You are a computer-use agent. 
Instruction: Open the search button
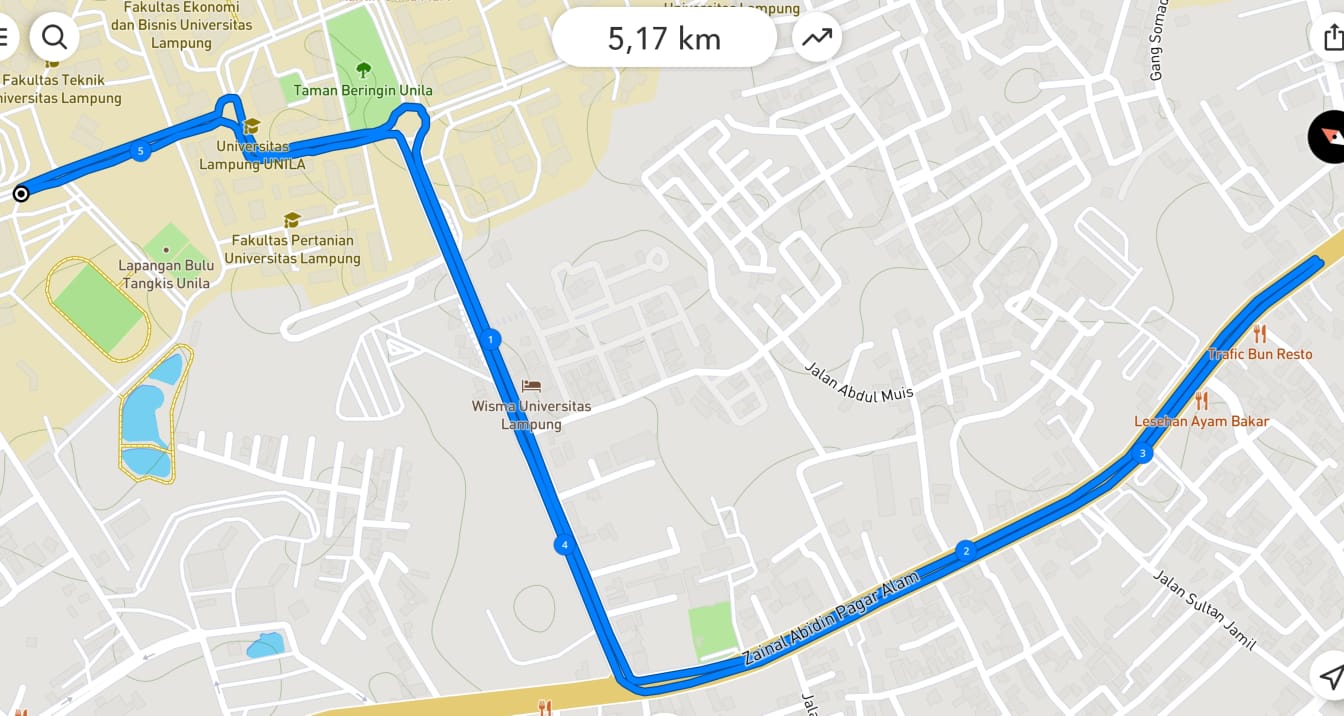point(54,38)
